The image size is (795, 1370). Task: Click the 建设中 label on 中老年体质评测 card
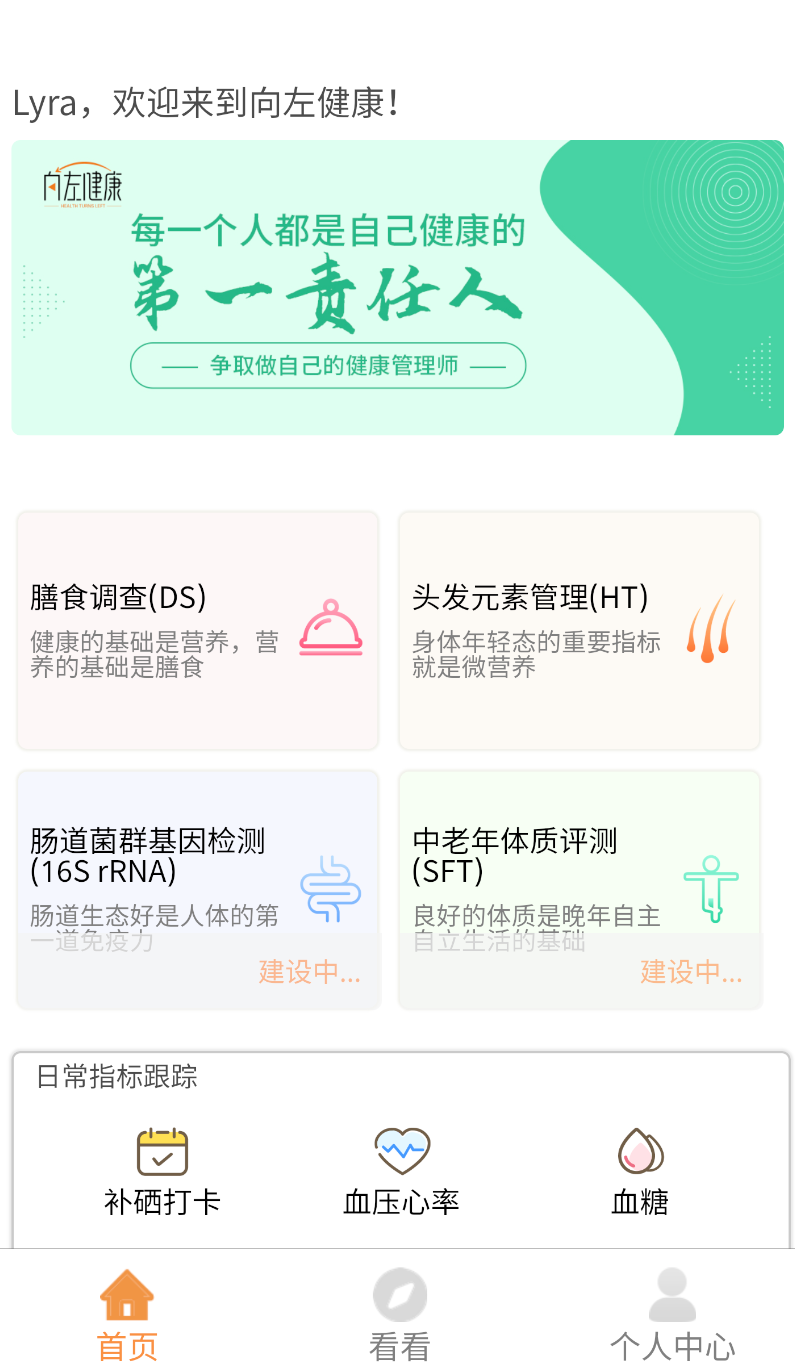coord(691,971)
